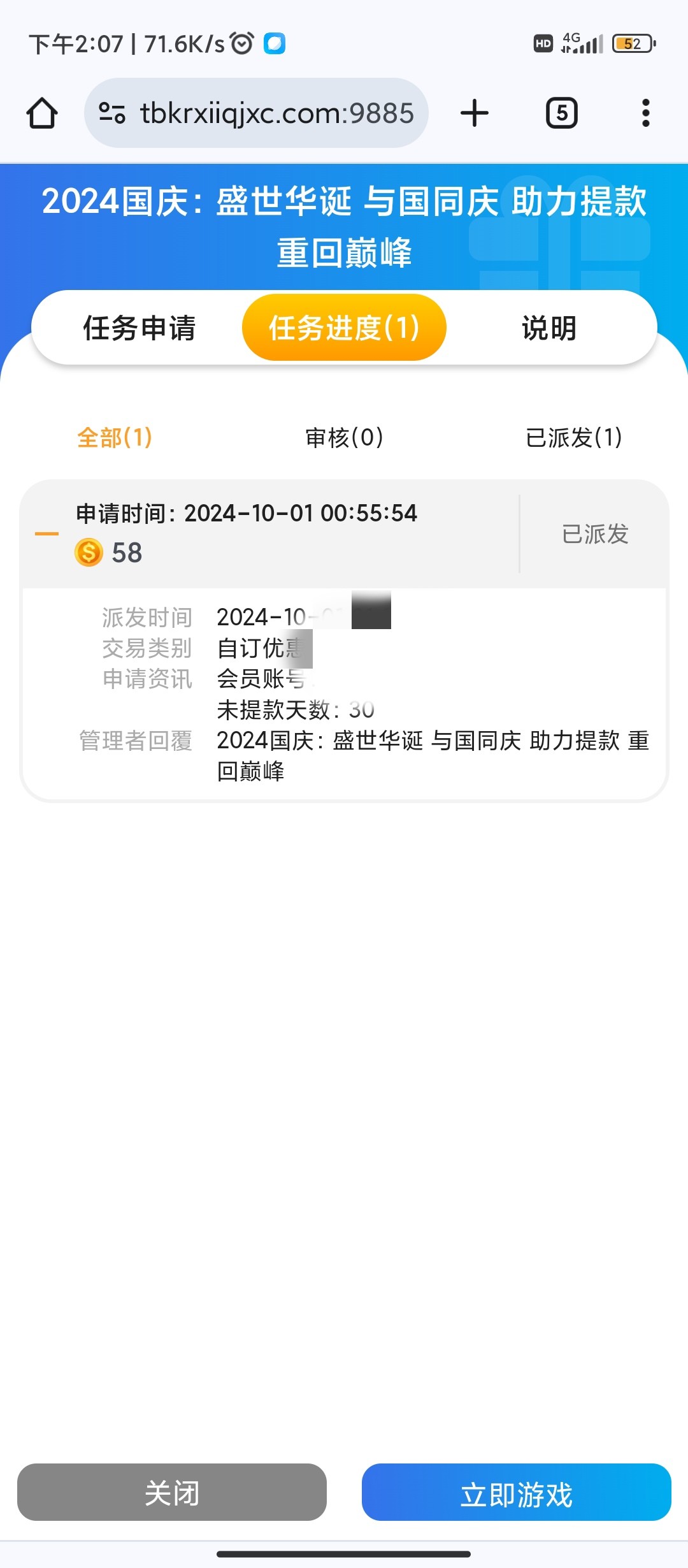Select the 任务进度(1) tab
The image size is (688, 1568).
[344, 328]
